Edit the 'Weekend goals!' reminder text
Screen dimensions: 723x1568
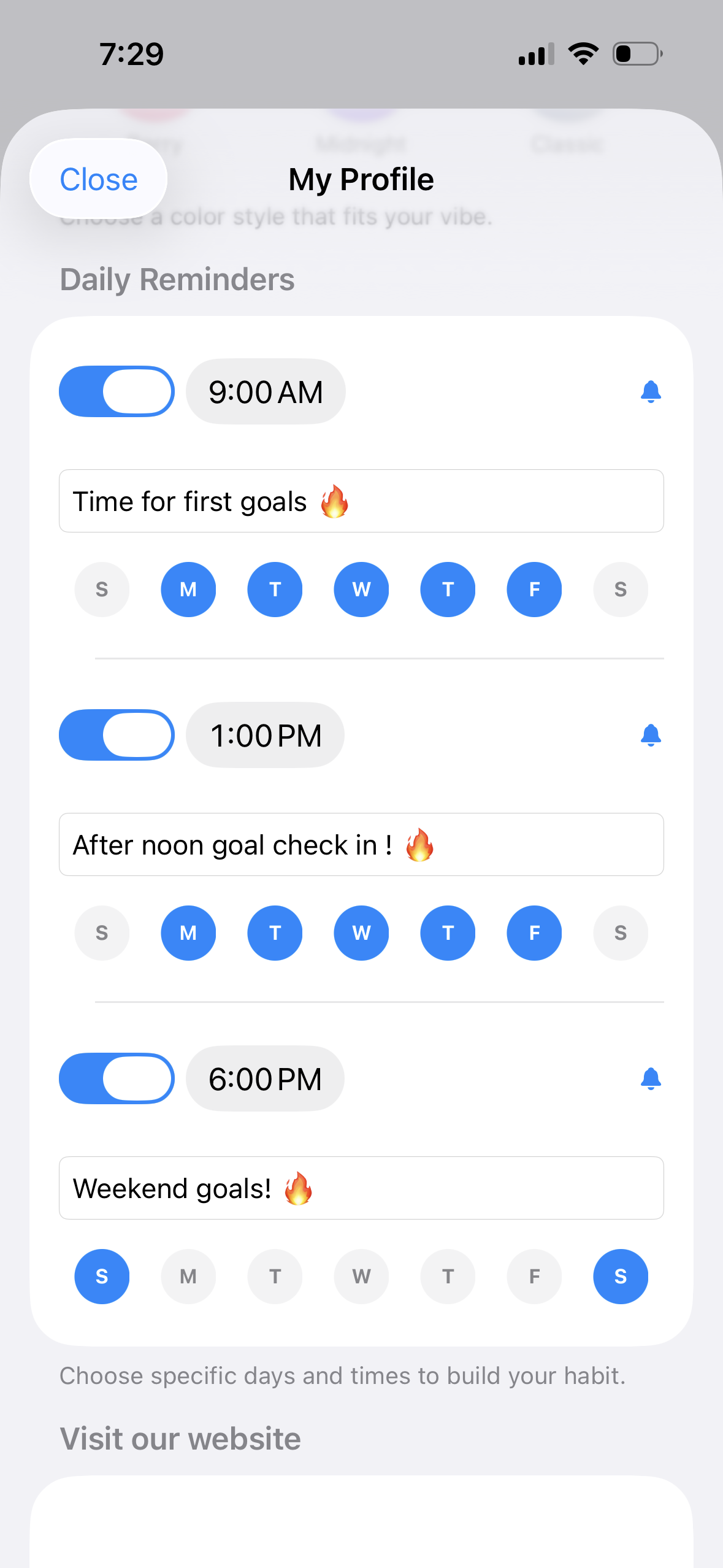pyautogui.click(x=361, y=1188)
